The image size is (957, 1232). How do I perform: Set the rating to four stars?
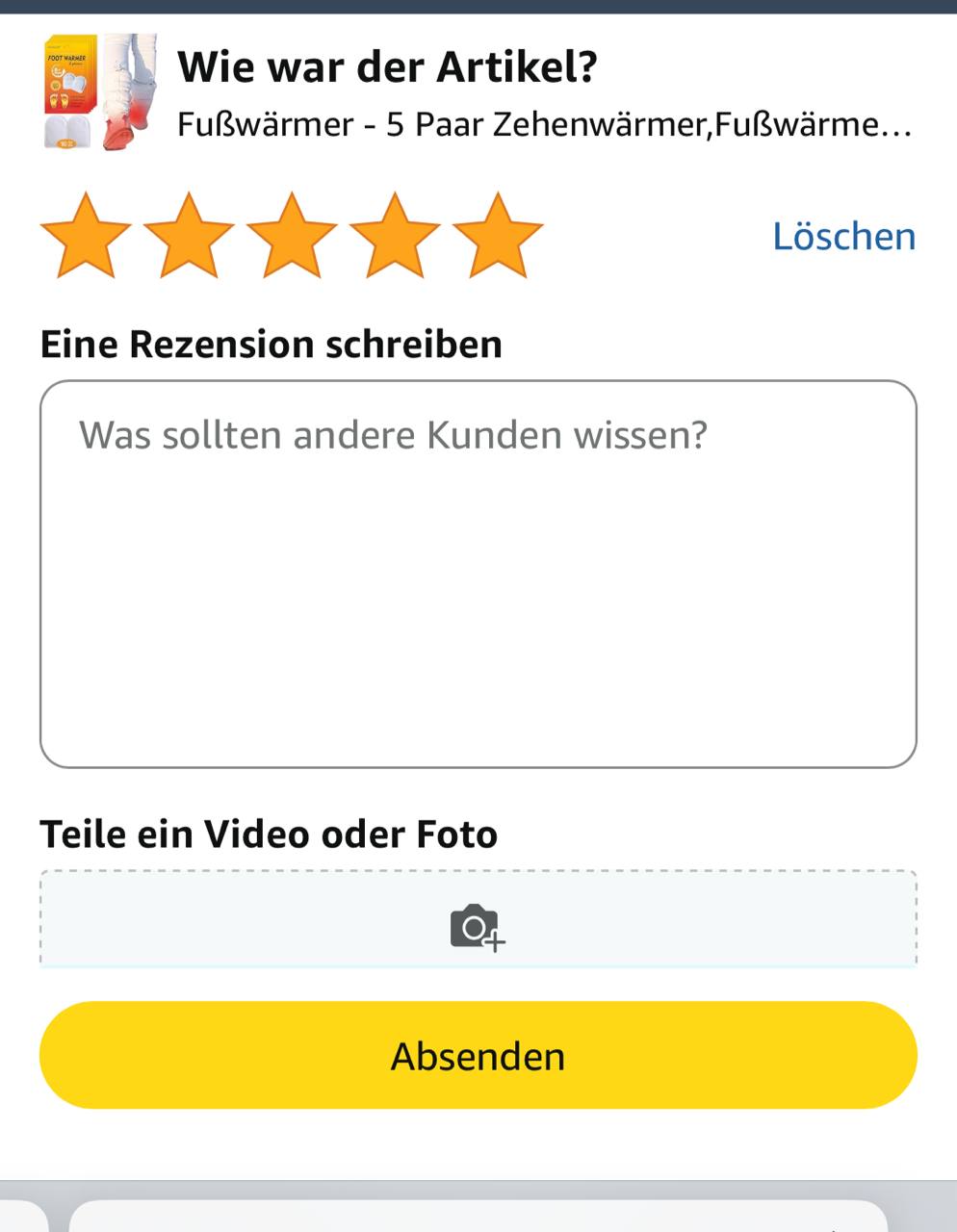click(395, 237)
